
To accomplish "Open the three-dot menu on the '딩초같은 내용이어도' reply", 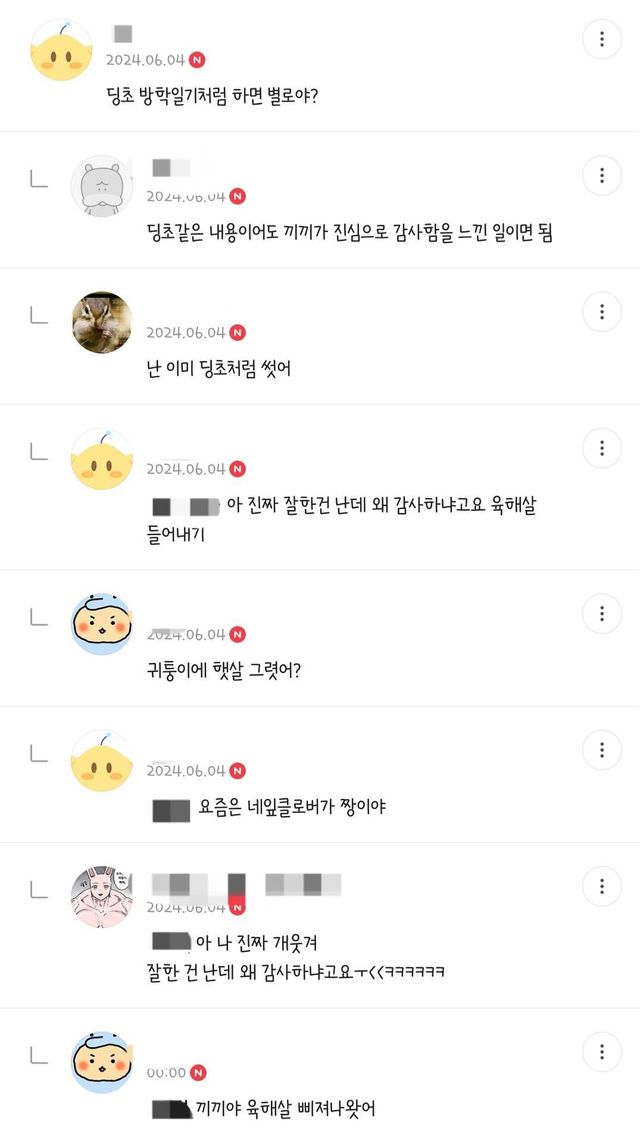I will [x=602, y=176].
